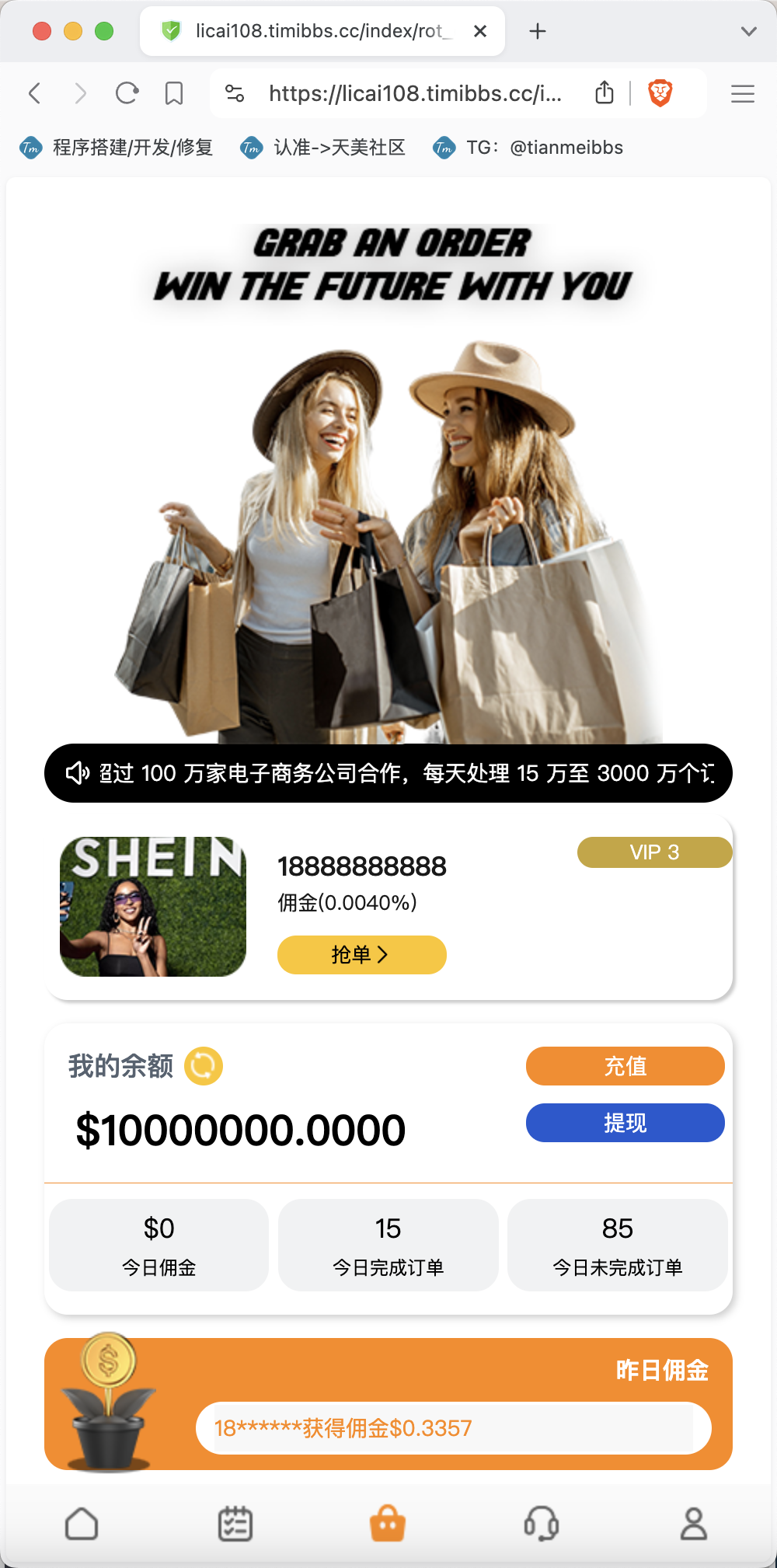Open the 程序搭建/开发/修复 bookmark

[117, 148]
